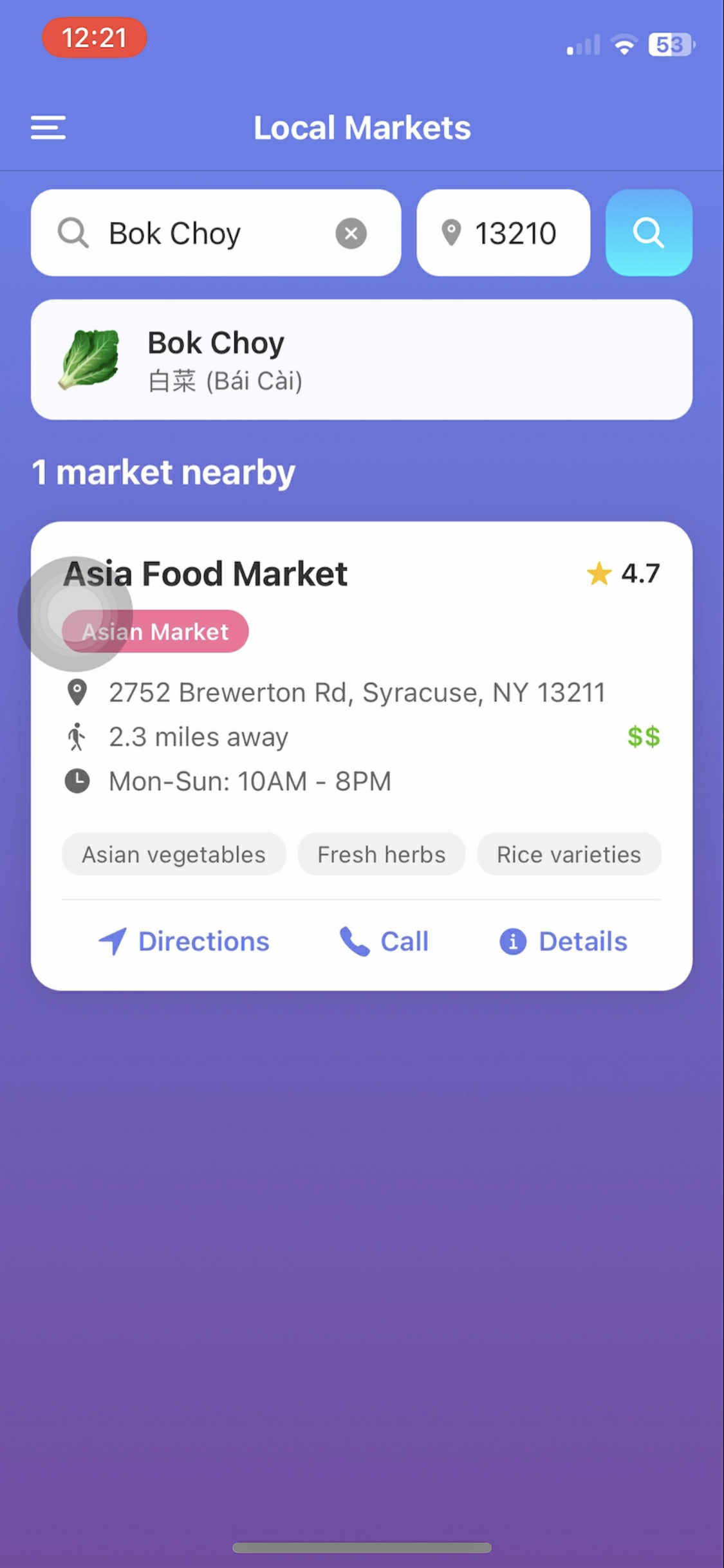Open the hamburger menu
This screenshot has width=724, height=1568.
[x=48, y=127]
